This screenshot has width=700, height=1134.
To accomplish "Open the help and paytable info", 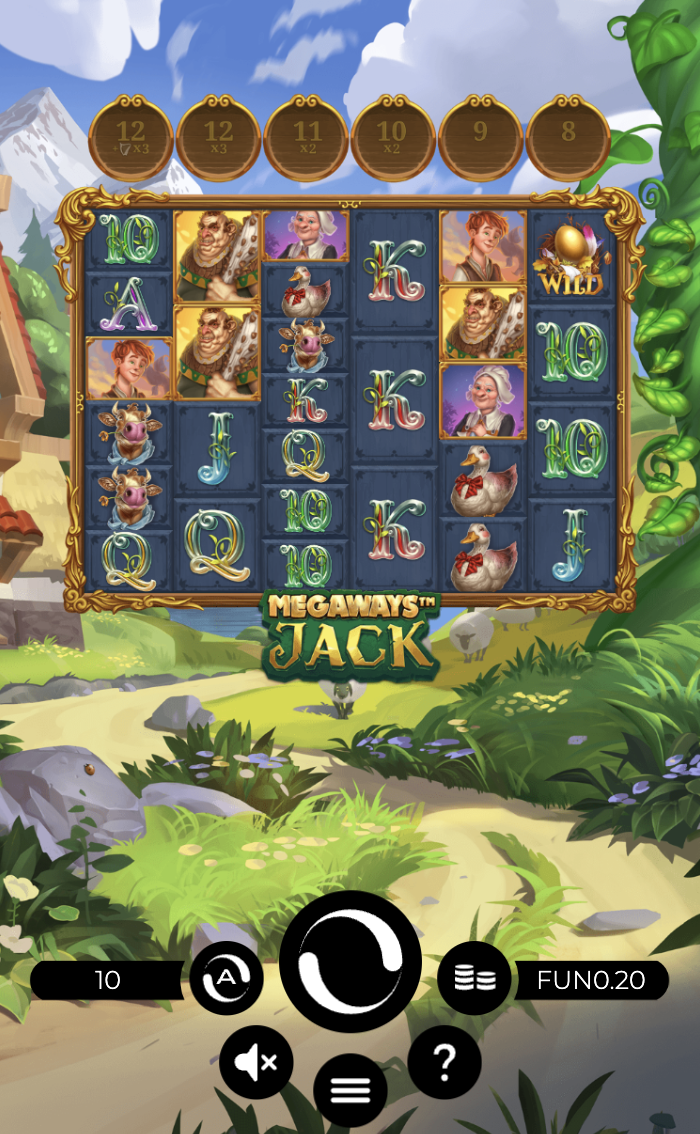I will 444,1061.
